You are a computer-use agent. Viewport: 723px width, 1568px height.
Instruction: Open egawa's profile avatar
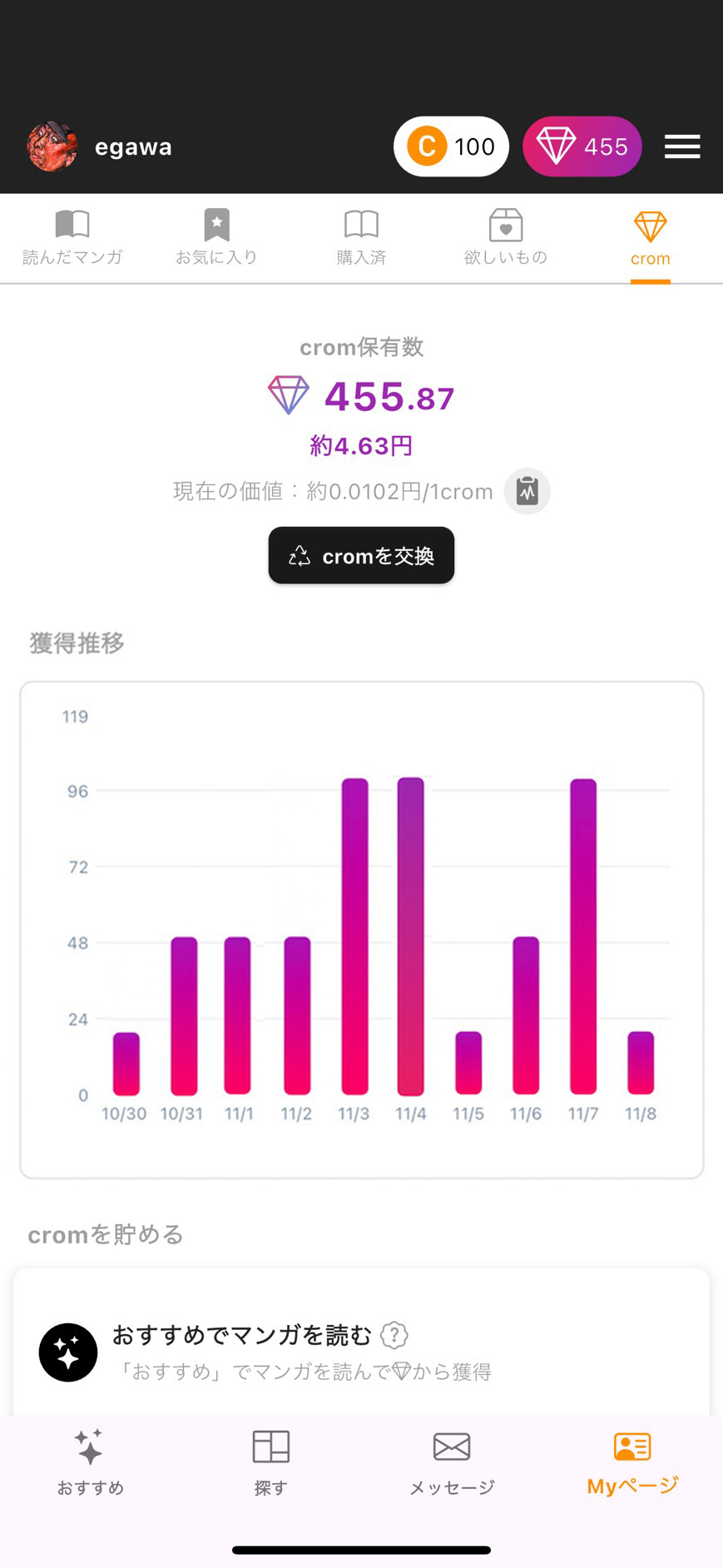pos(52,146)
